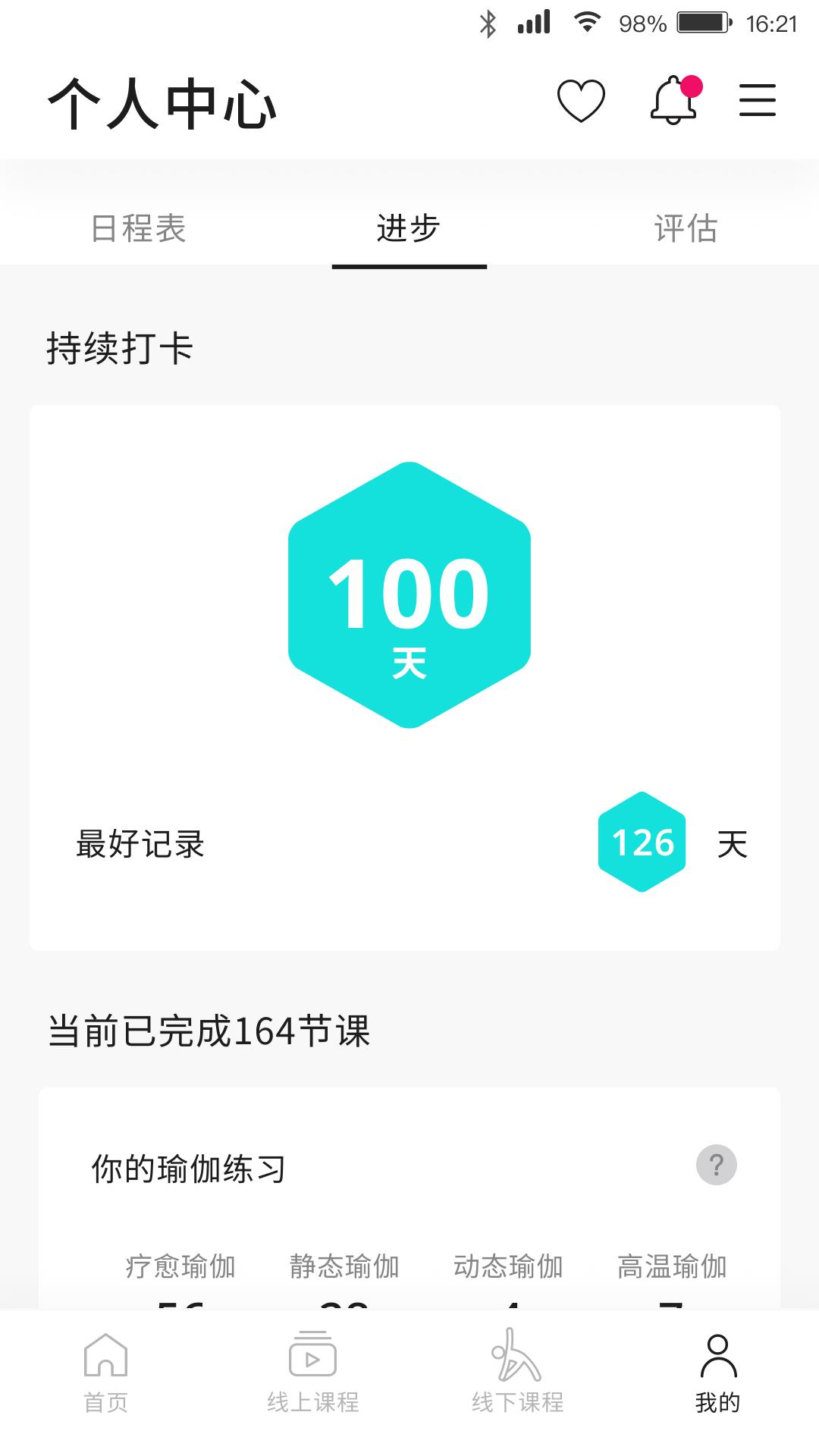
Task: Open 线下课程 in bottom navigation
Action: [517, 1371]
